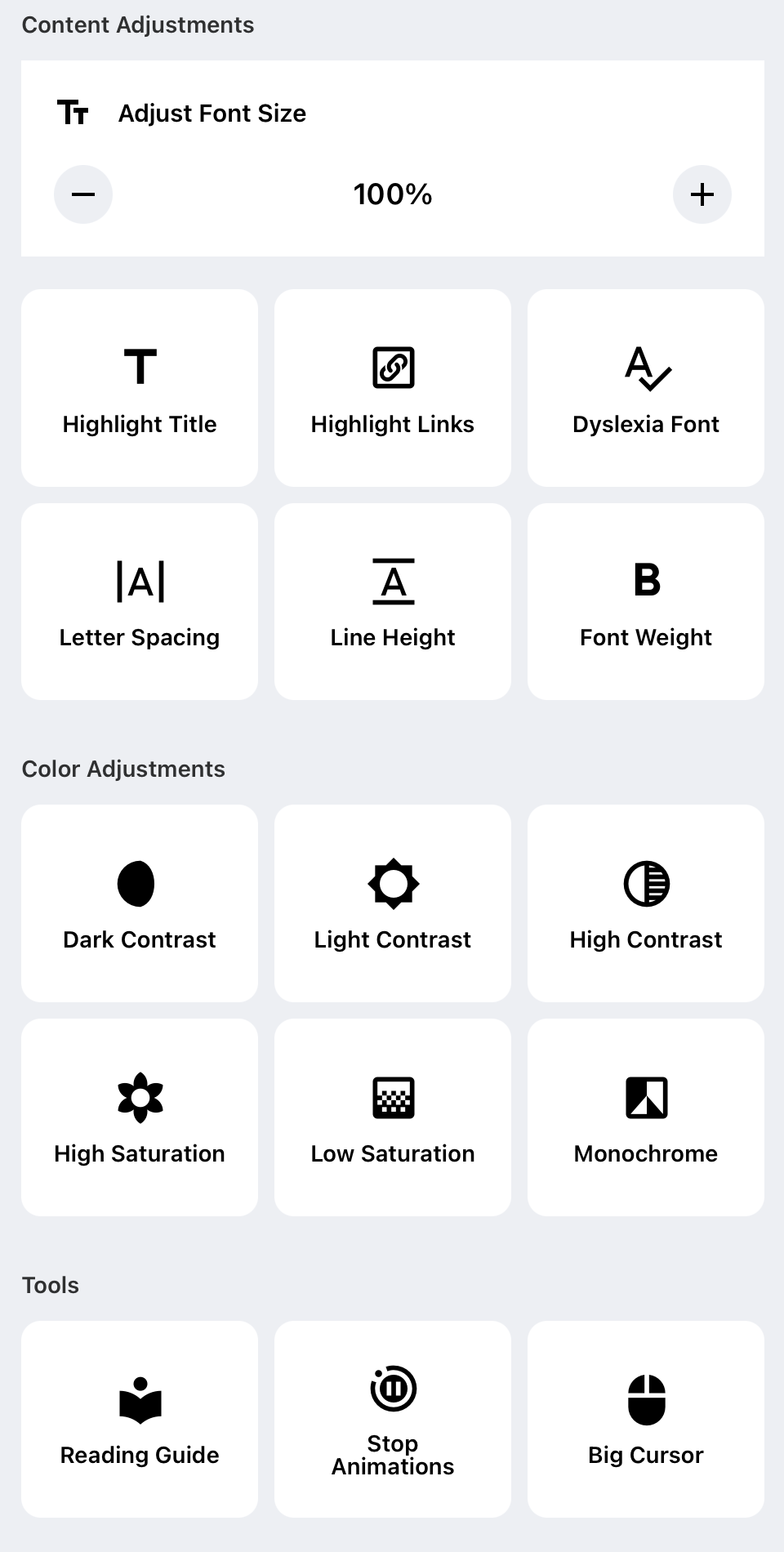Image resolution: width=784 pixels, height=1552 pixels.
Task: Choose Low Saturation
Action: pos(393,1117)
